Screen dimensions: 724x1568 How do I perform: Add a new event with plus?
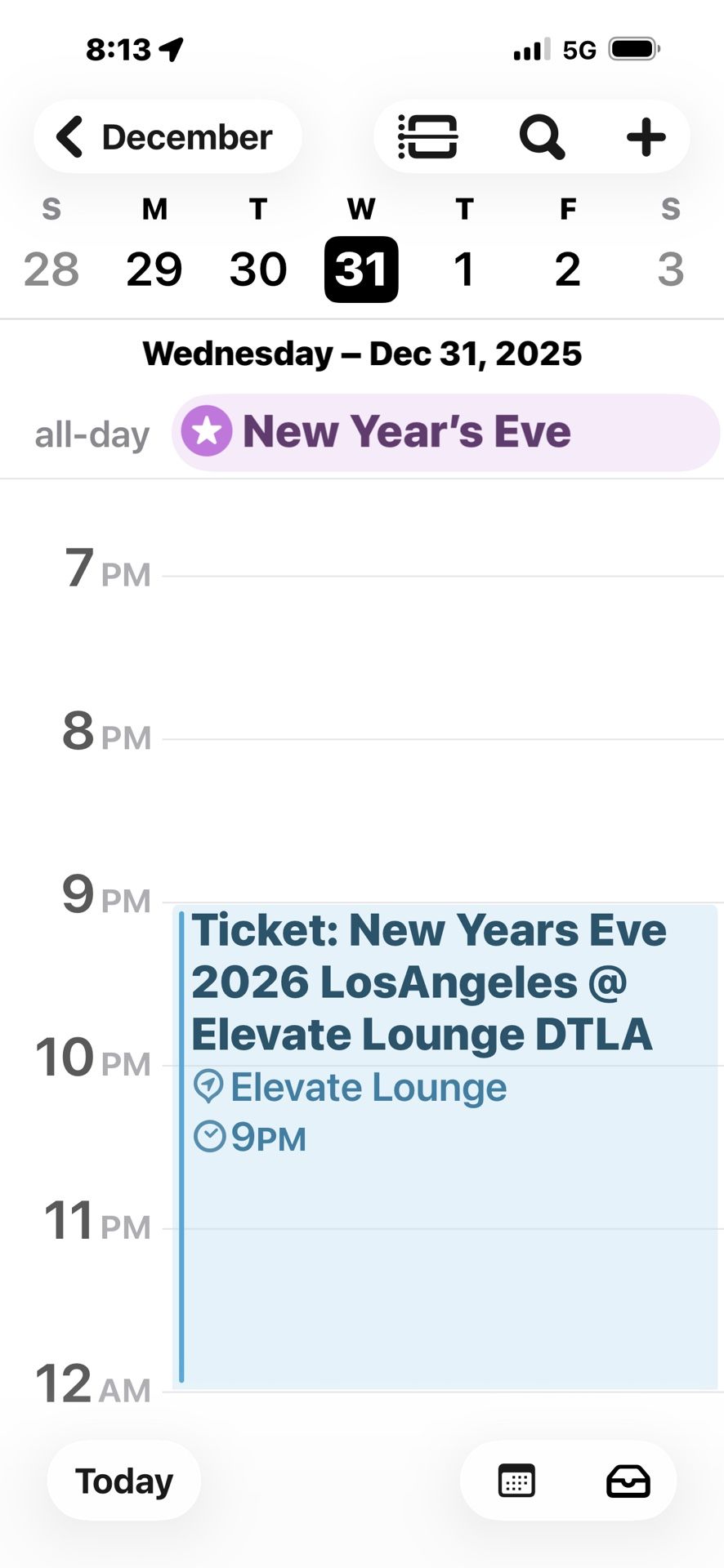(646, 137)
